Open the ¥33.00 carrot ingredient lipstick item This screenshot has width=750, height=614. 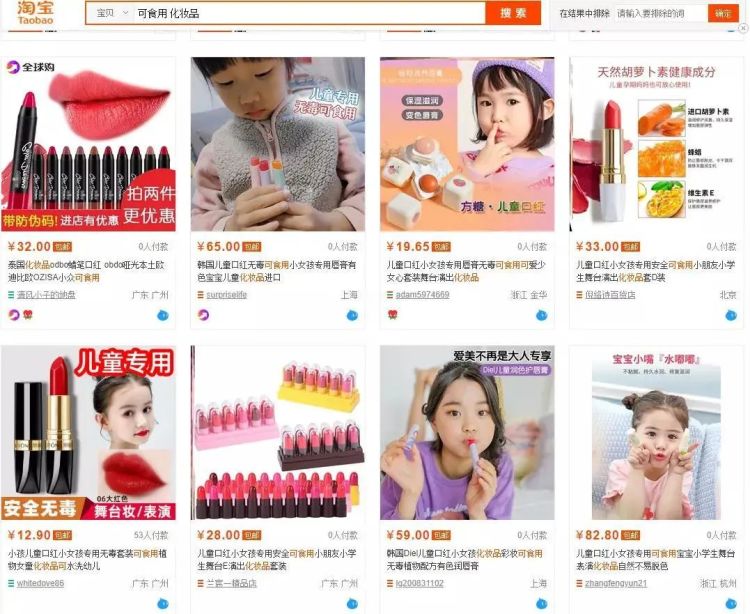coord(657,145)
